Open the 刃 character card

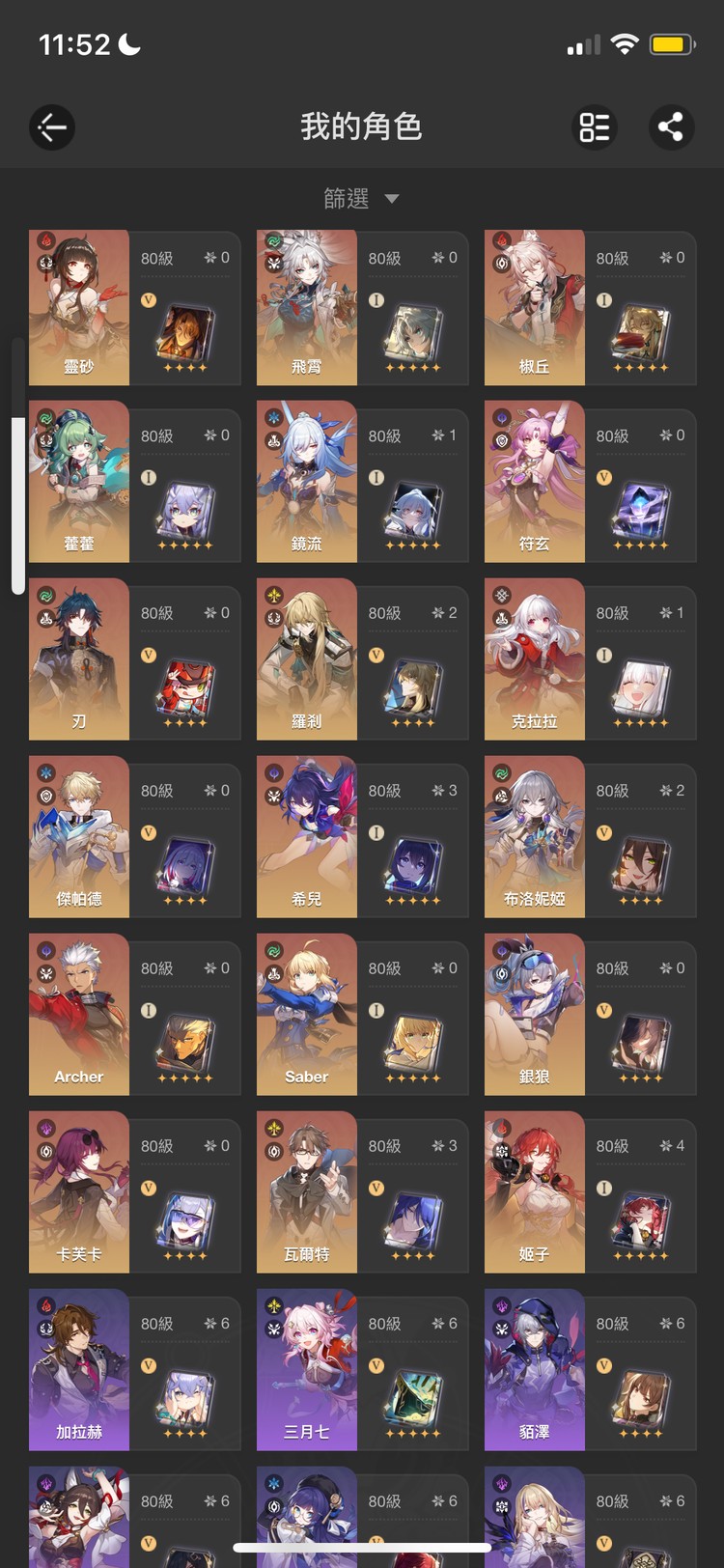coord(135,659)
